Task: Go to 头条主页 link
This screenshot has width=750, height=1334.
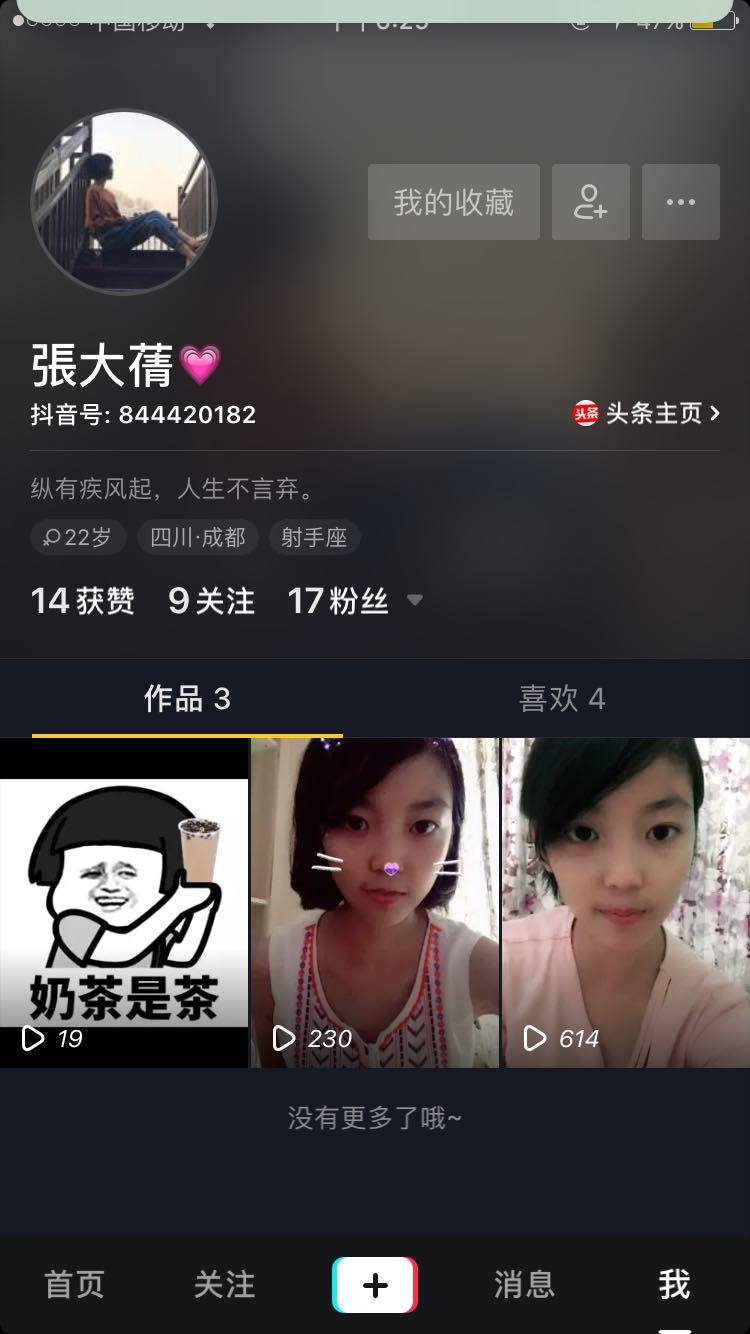Action: (x=647, y=413)
